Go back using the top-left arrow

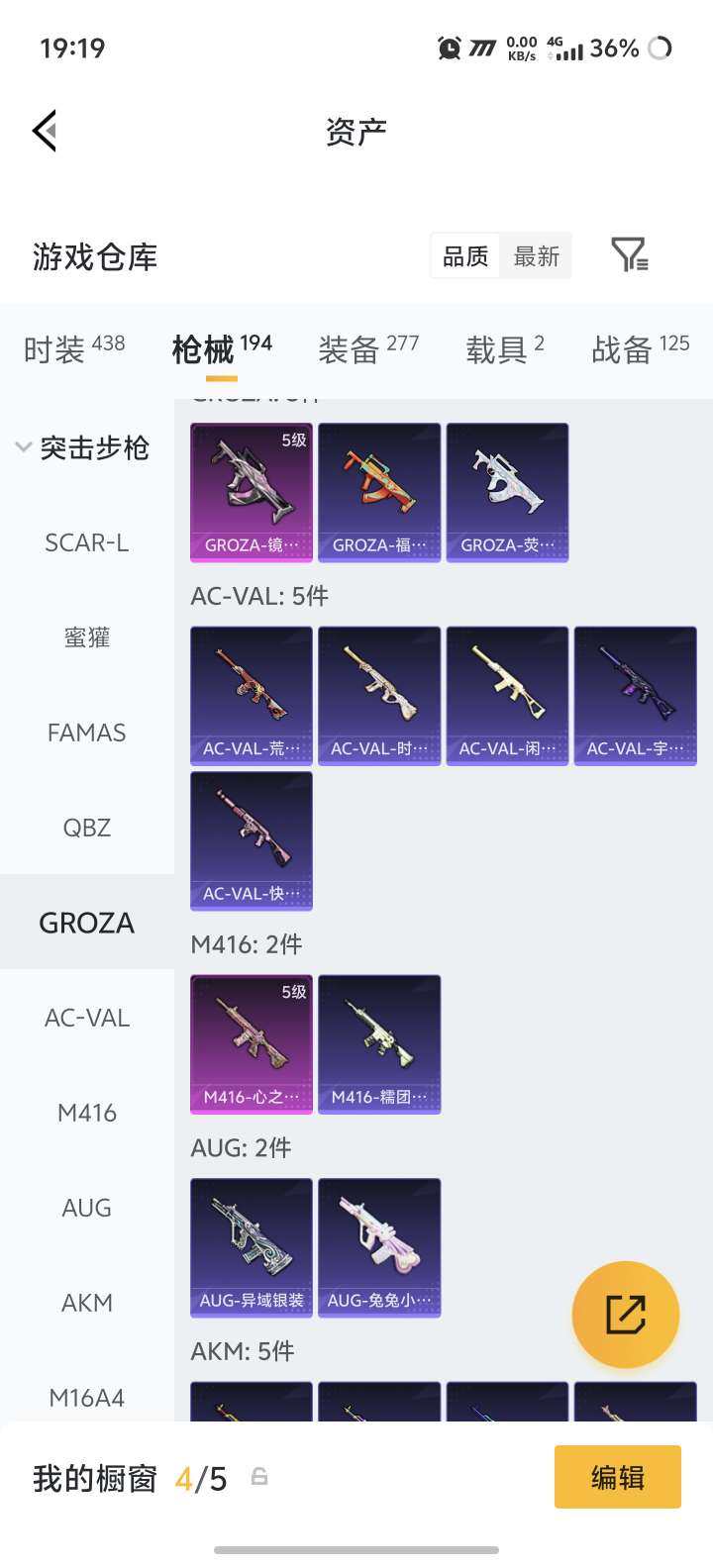coord(46,131)
